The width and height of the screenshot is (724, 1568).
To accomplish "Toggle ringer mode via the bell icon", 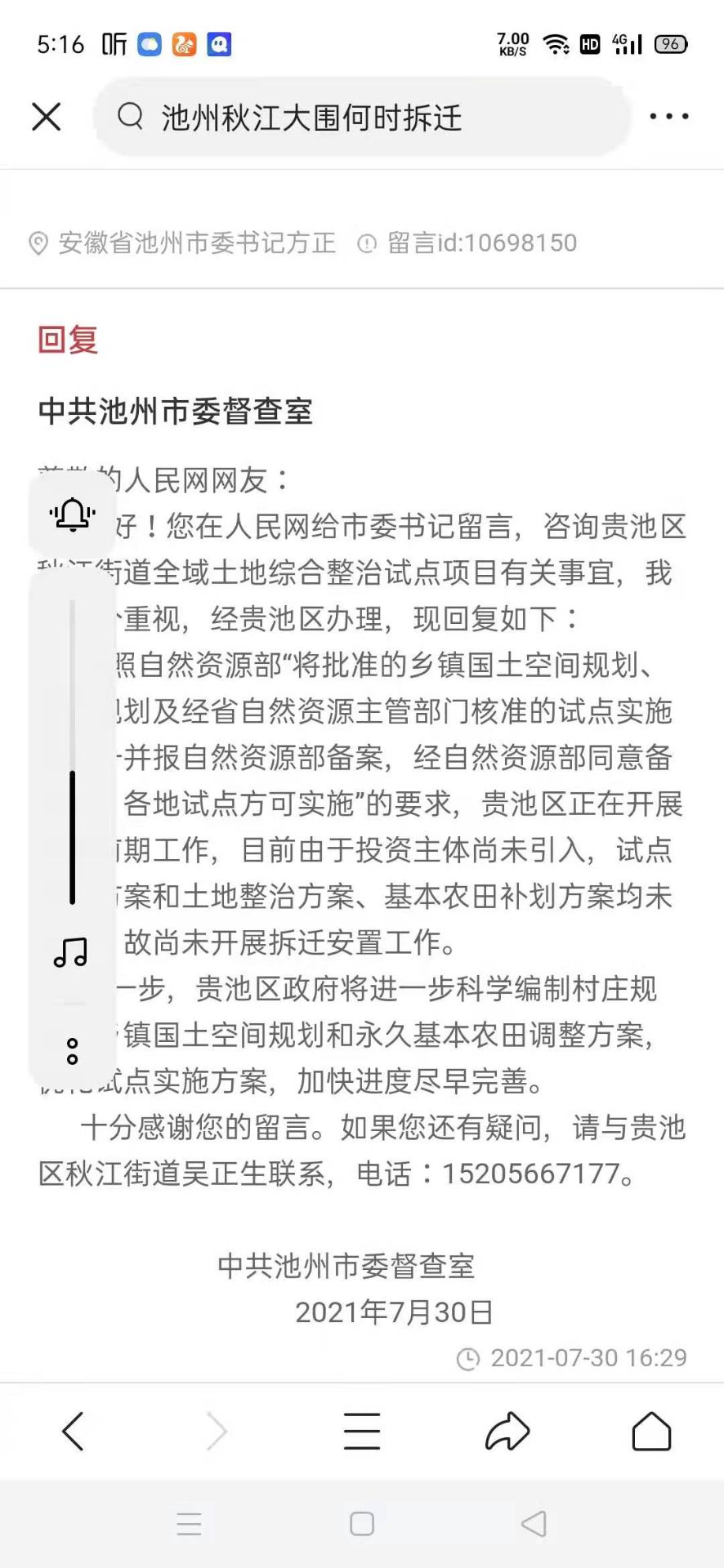I will [73, 514].
